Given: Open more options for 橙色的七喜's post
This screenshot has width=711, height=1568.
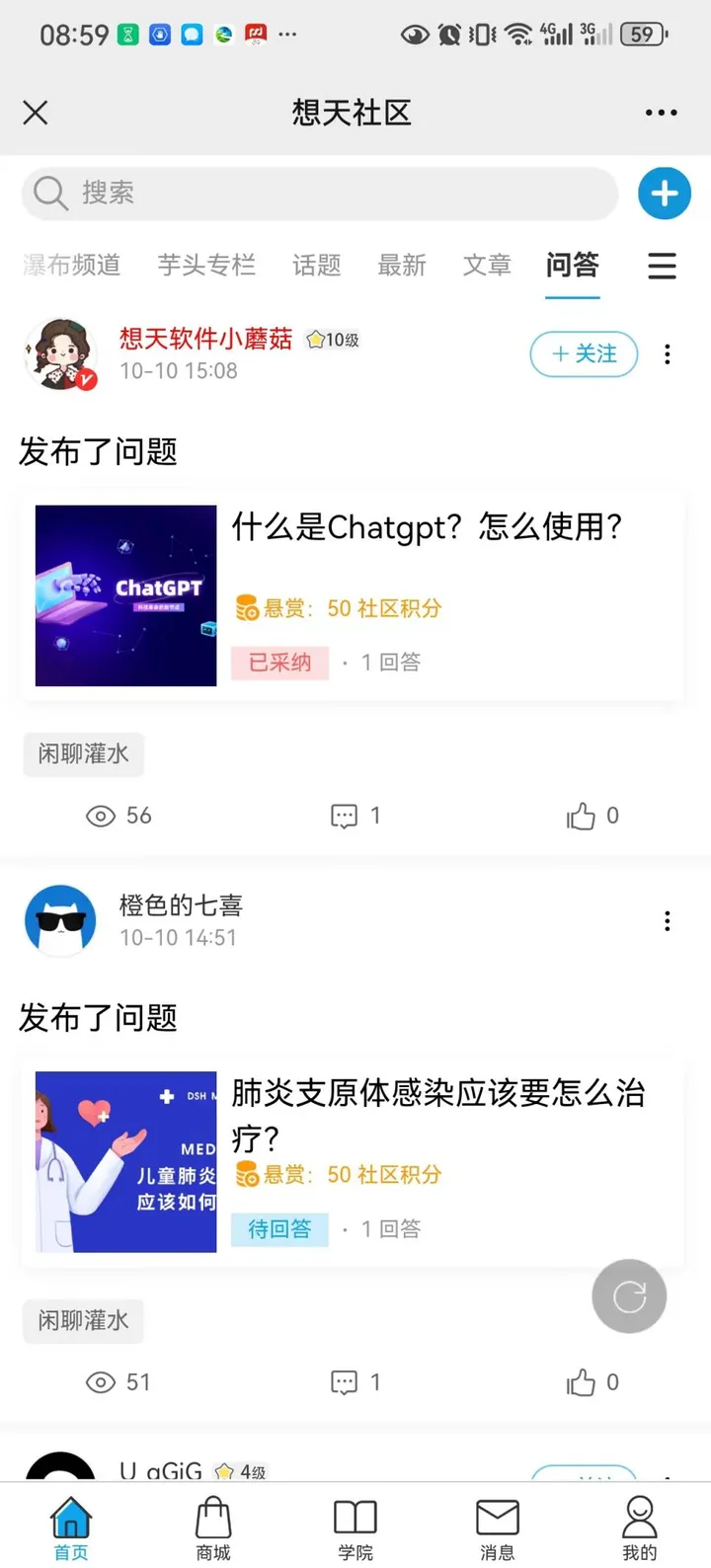Looking at the screenshot, I should coord(668,921).
